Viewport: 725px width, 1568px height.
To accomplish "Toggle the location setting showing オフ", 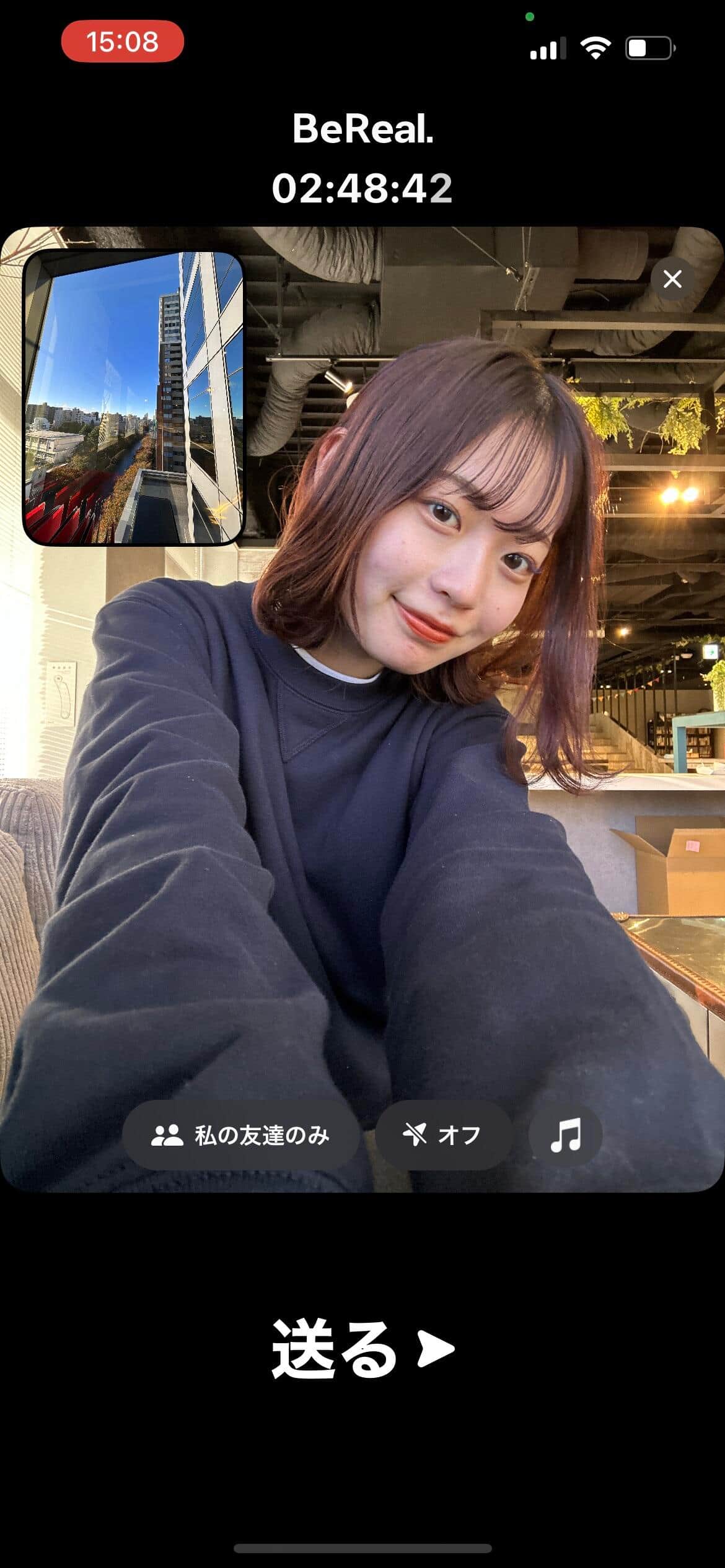I will point(443,1135).
